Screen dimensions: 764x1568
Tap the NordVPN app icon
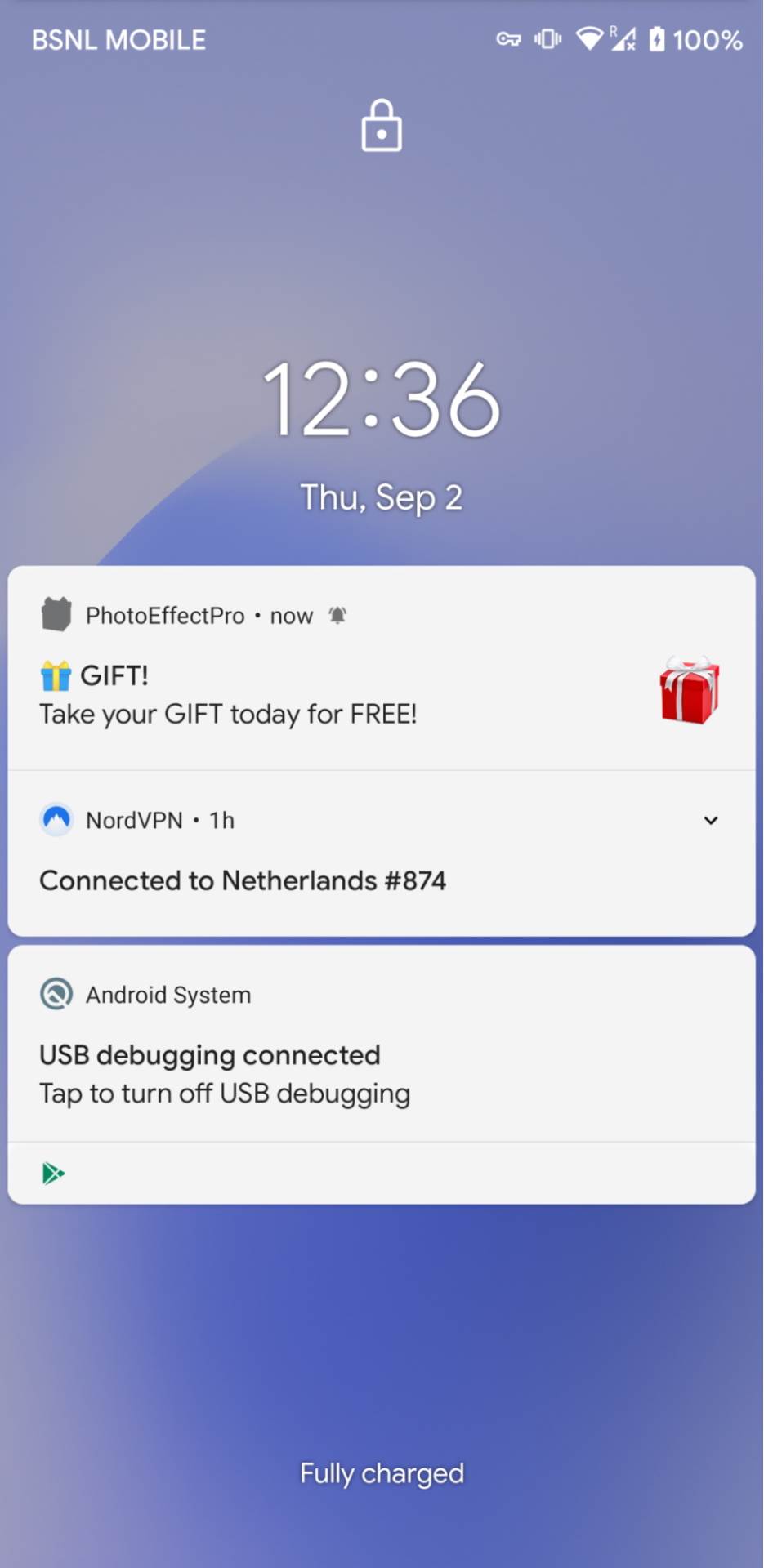56,819
